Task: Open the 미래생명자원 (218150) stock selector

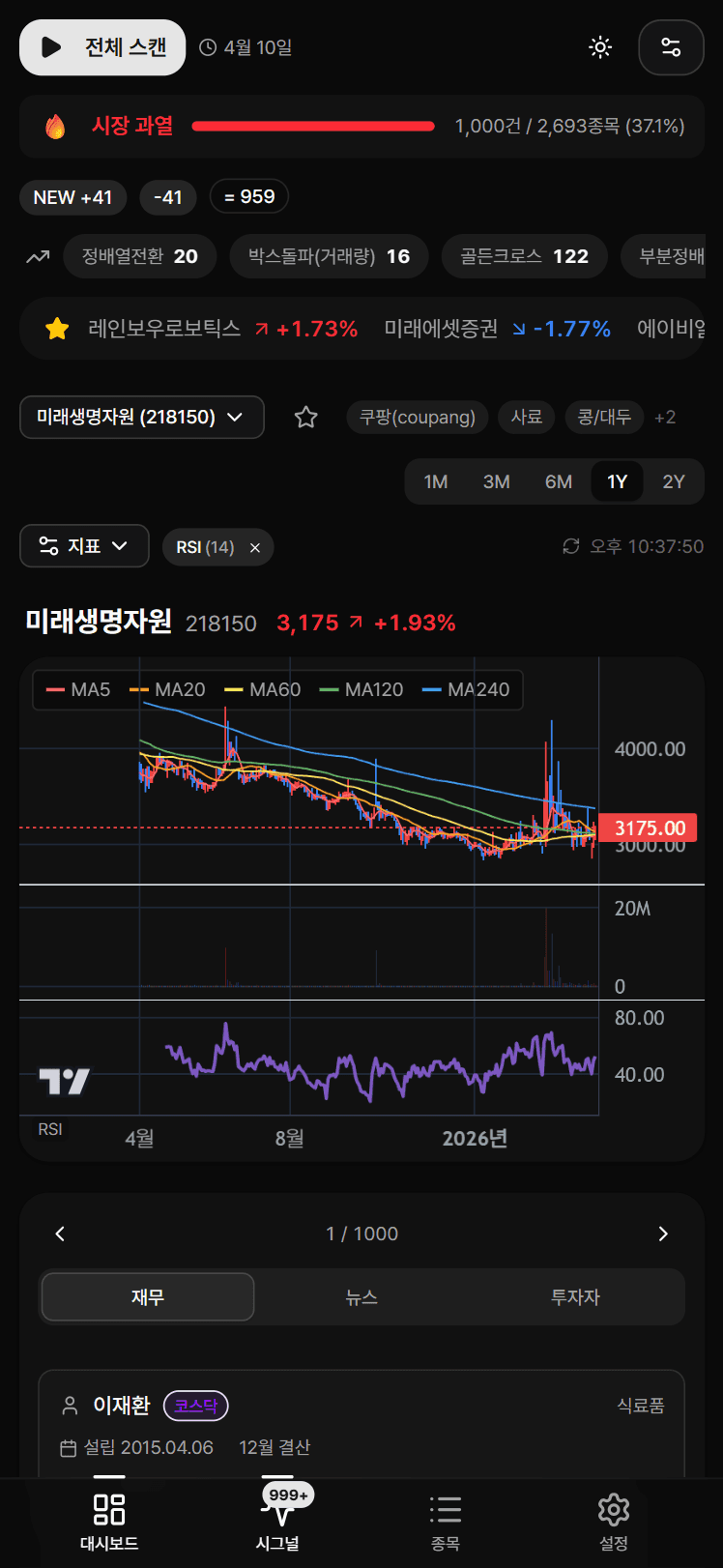Action: point(141,417)
